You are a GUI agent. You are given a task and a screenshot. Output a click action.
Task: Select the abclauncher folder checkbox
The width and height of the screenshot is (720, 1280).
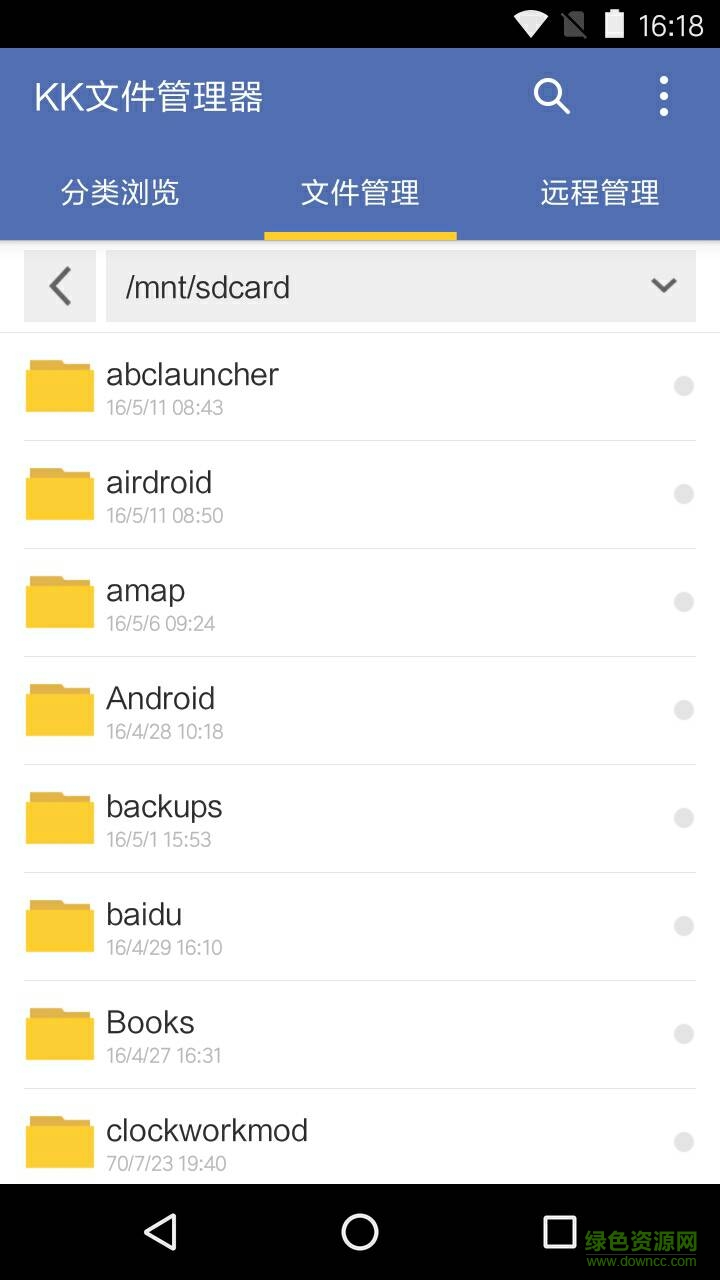point(684,386)
